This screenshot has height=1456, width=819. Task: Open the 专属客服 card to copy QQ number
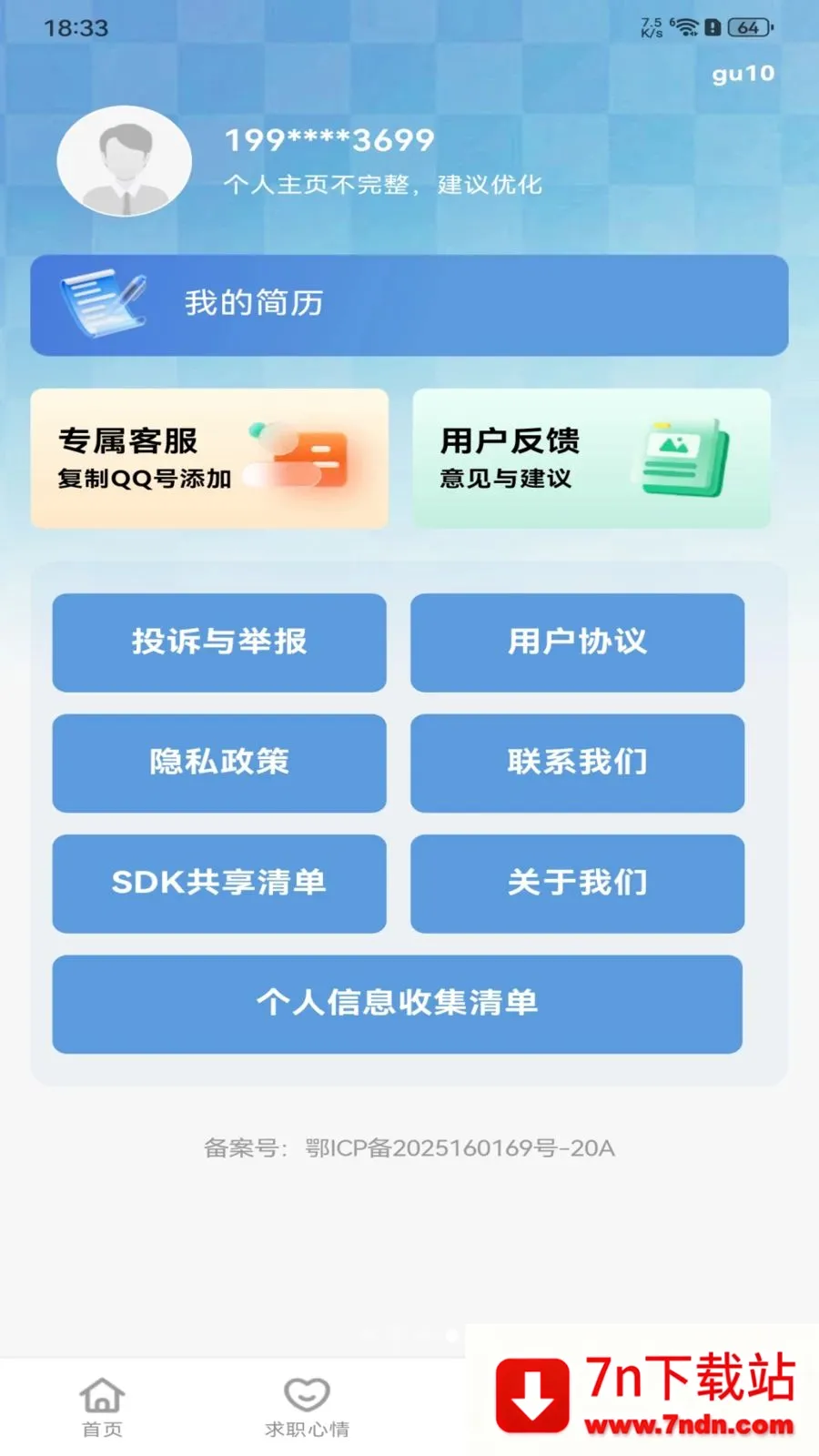(x=209, y=458)
